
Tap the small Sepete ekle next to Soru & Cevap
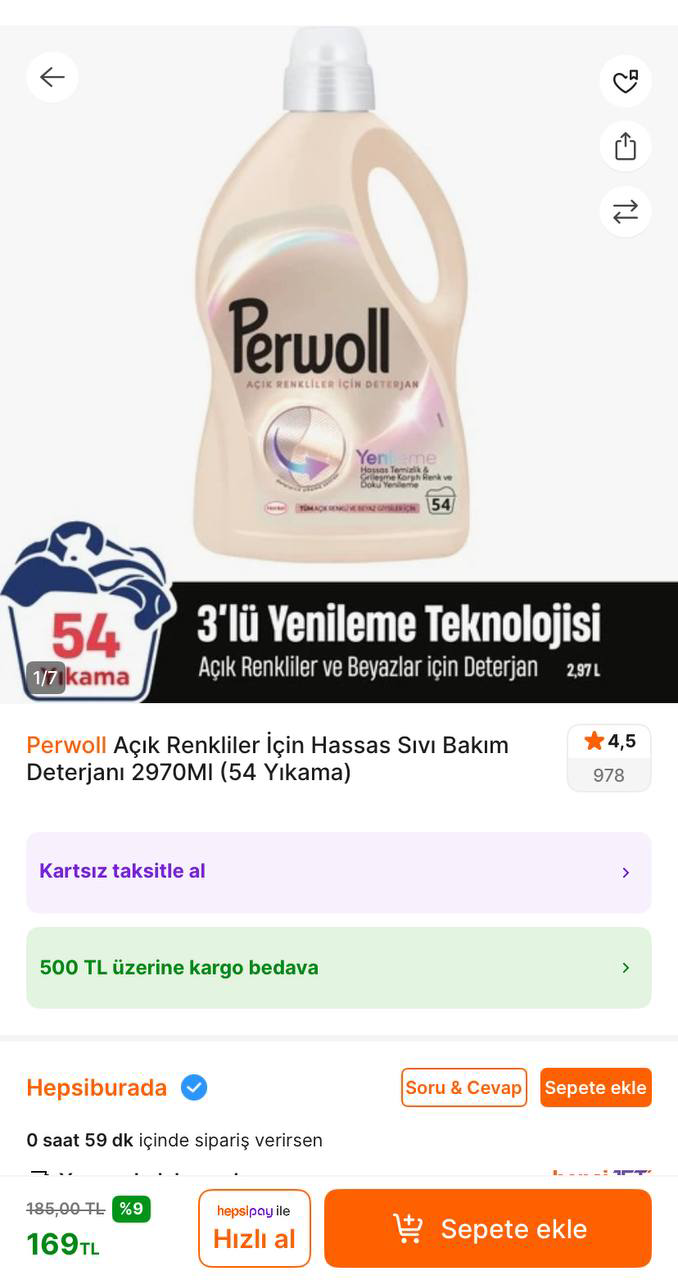point(595,1087)
